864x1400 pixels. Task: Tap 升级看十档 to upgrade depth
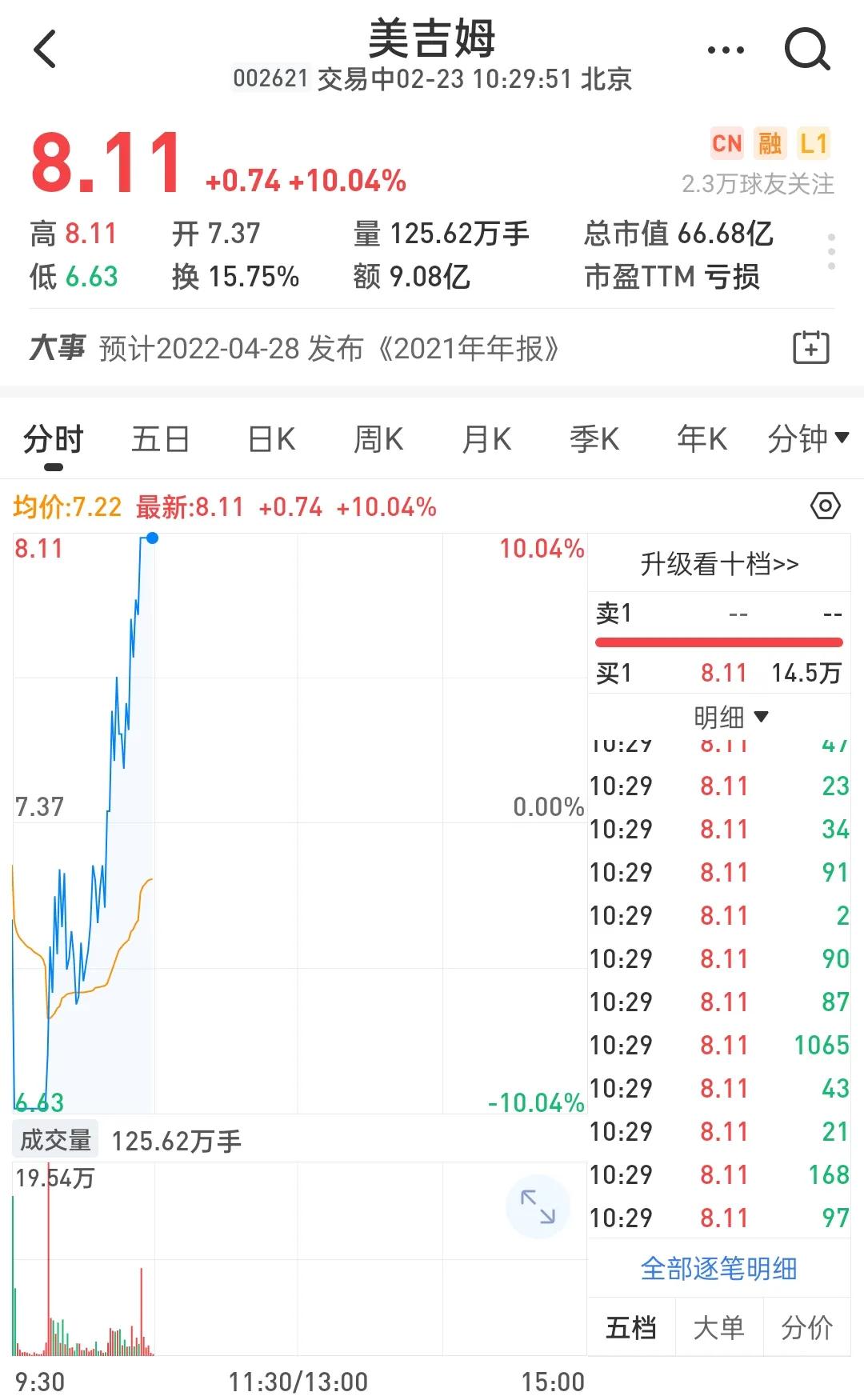(719, 564)
